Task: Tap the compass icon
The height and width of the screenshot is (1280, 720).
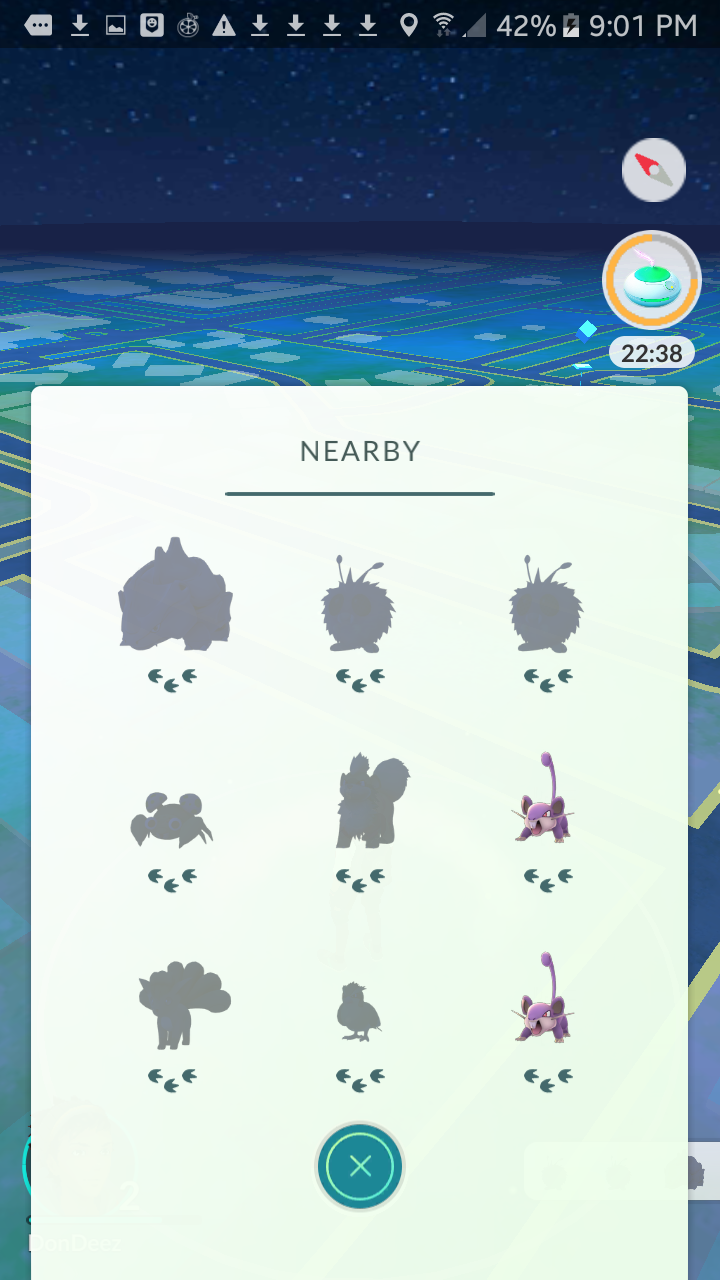Action: point(654,170)
